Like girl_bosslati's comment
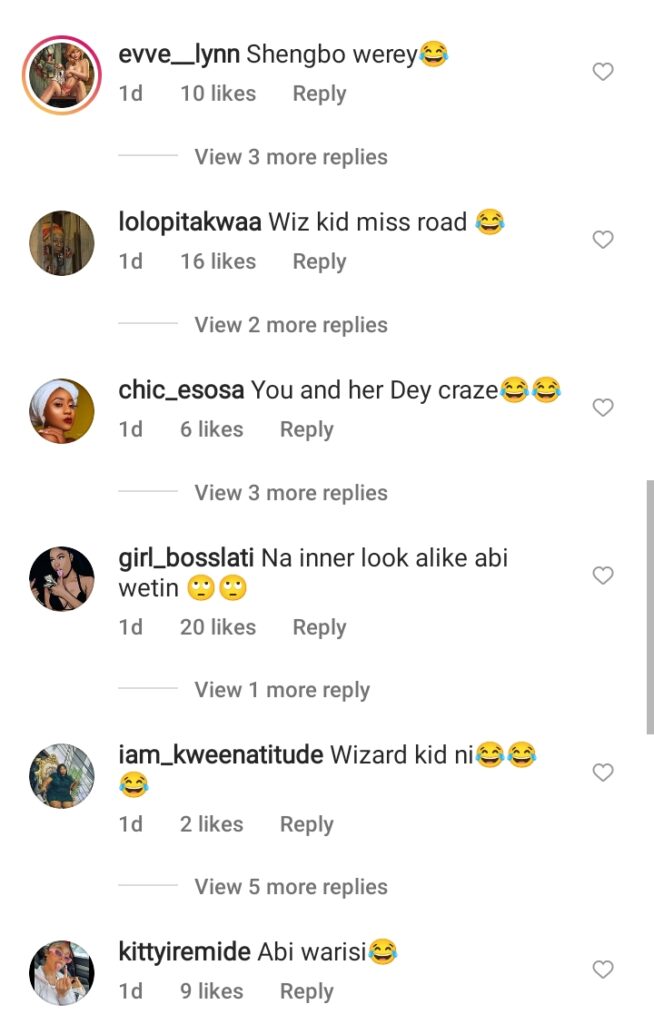Screen dimensions: 654x1024 click(x=603, y=576)
